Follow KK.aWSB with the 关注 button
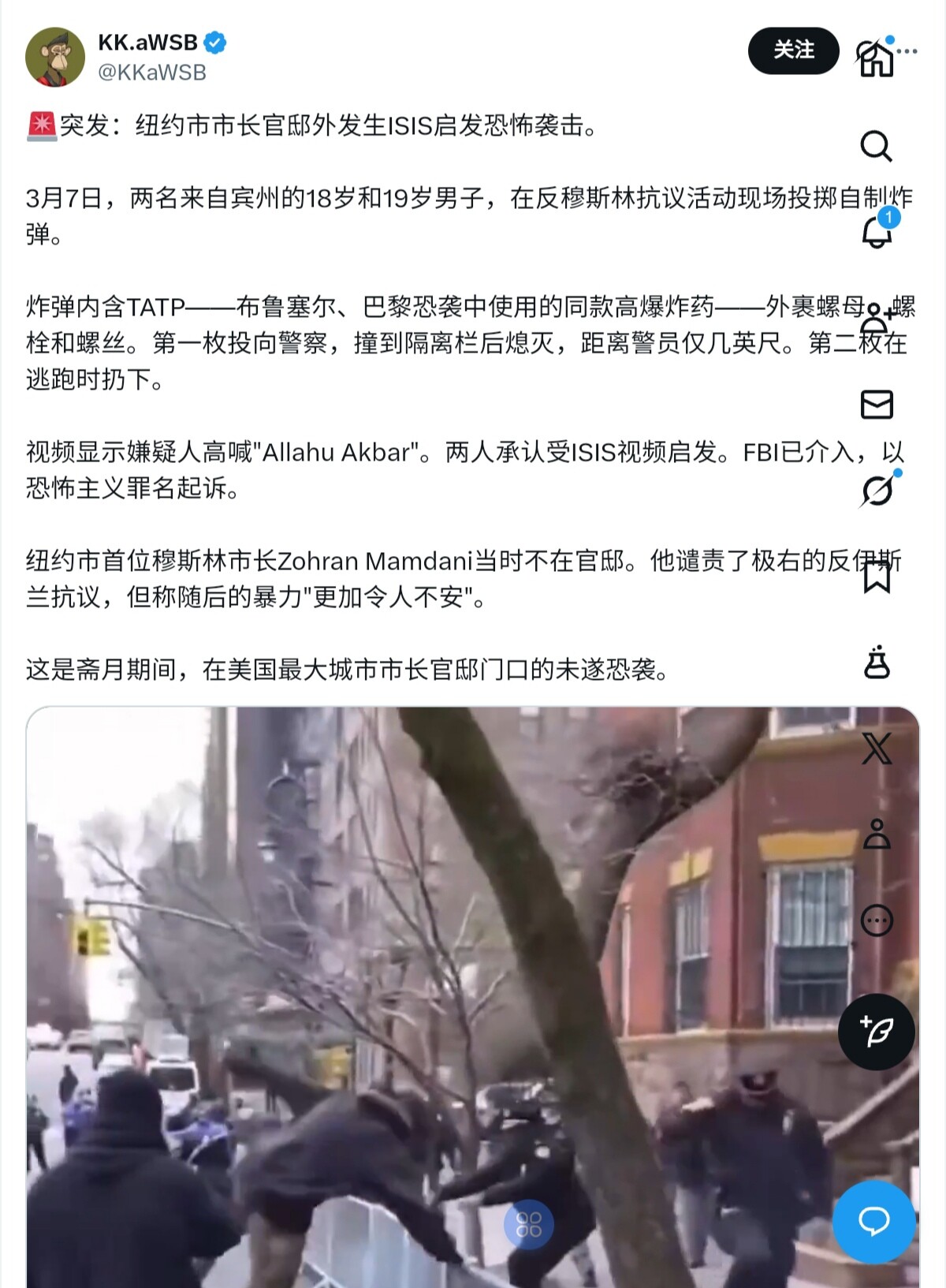 793,50
